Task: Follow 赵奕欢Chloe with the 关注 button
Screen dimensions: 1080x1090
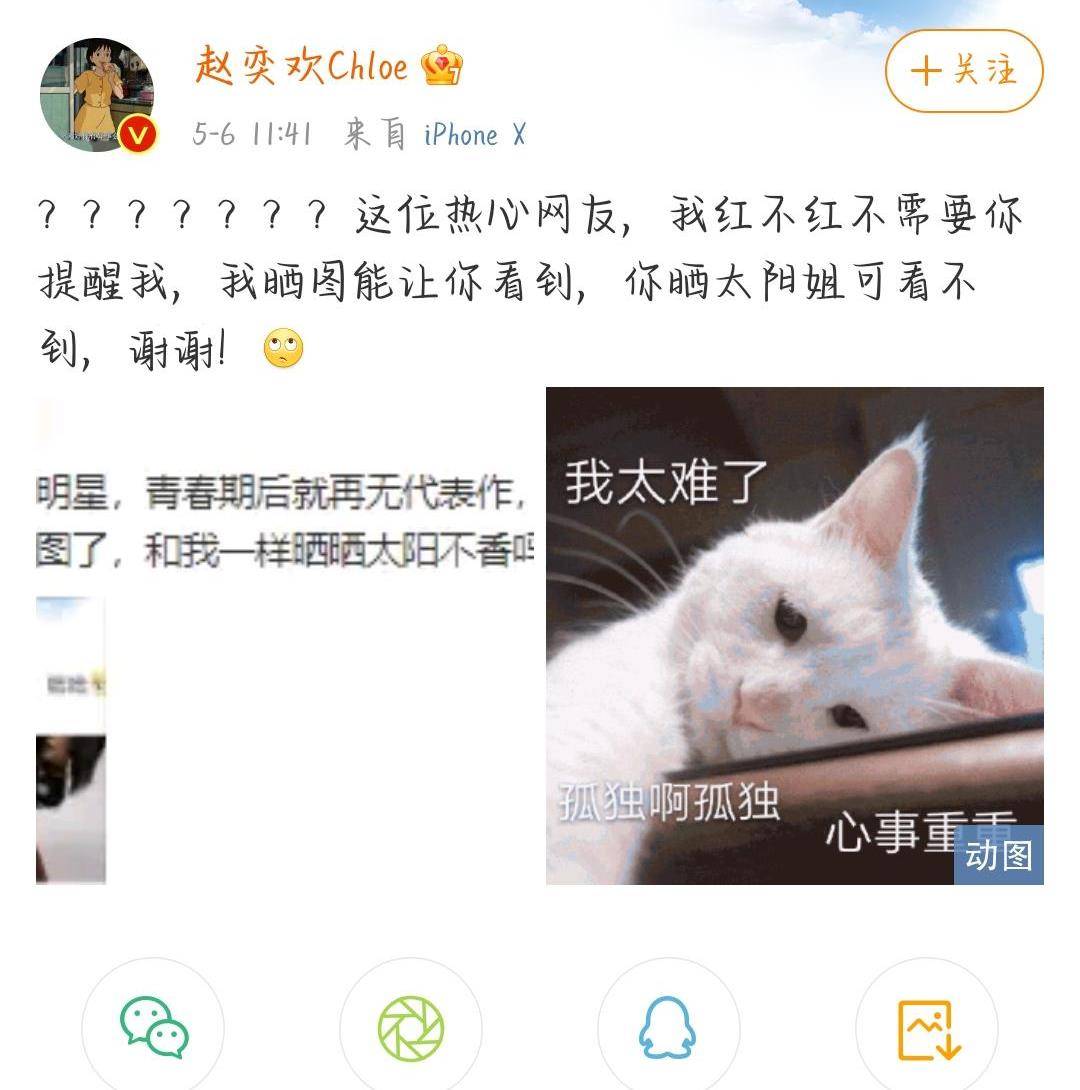Action: [963, 71]
